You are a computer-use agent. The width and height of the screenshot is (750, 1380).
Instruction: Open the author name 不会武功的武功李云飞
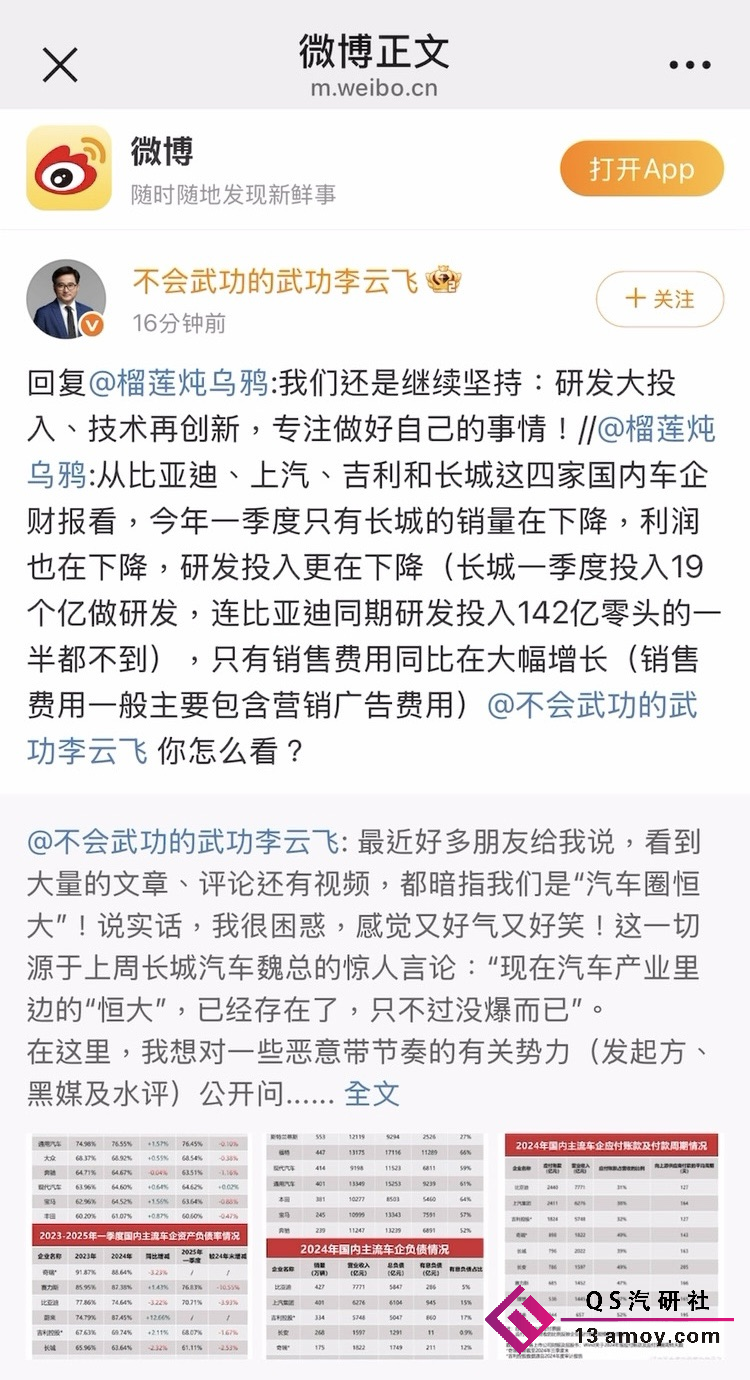276,282
